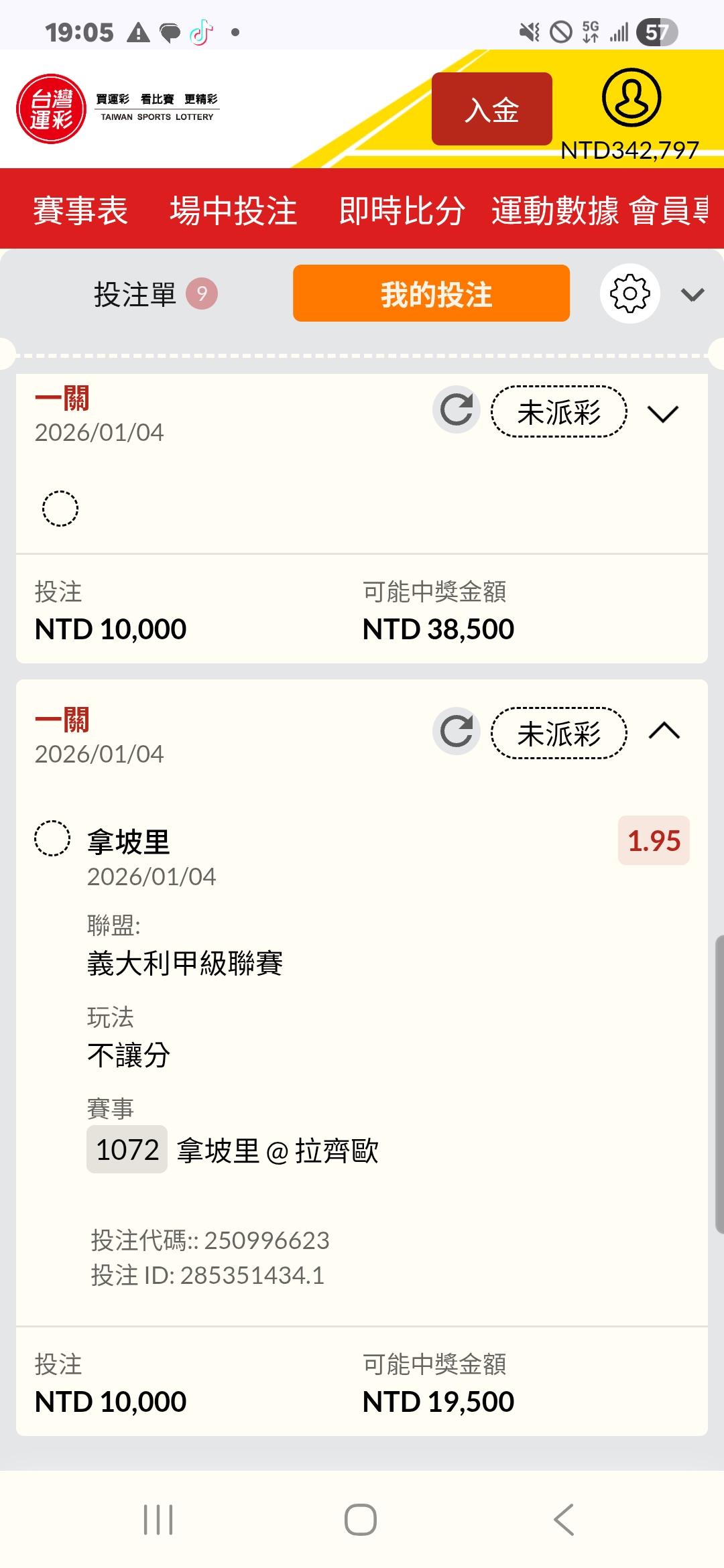Refresh the NTD 38,500 bet
Screen dimensions: 724x1568
coord(457,409)
